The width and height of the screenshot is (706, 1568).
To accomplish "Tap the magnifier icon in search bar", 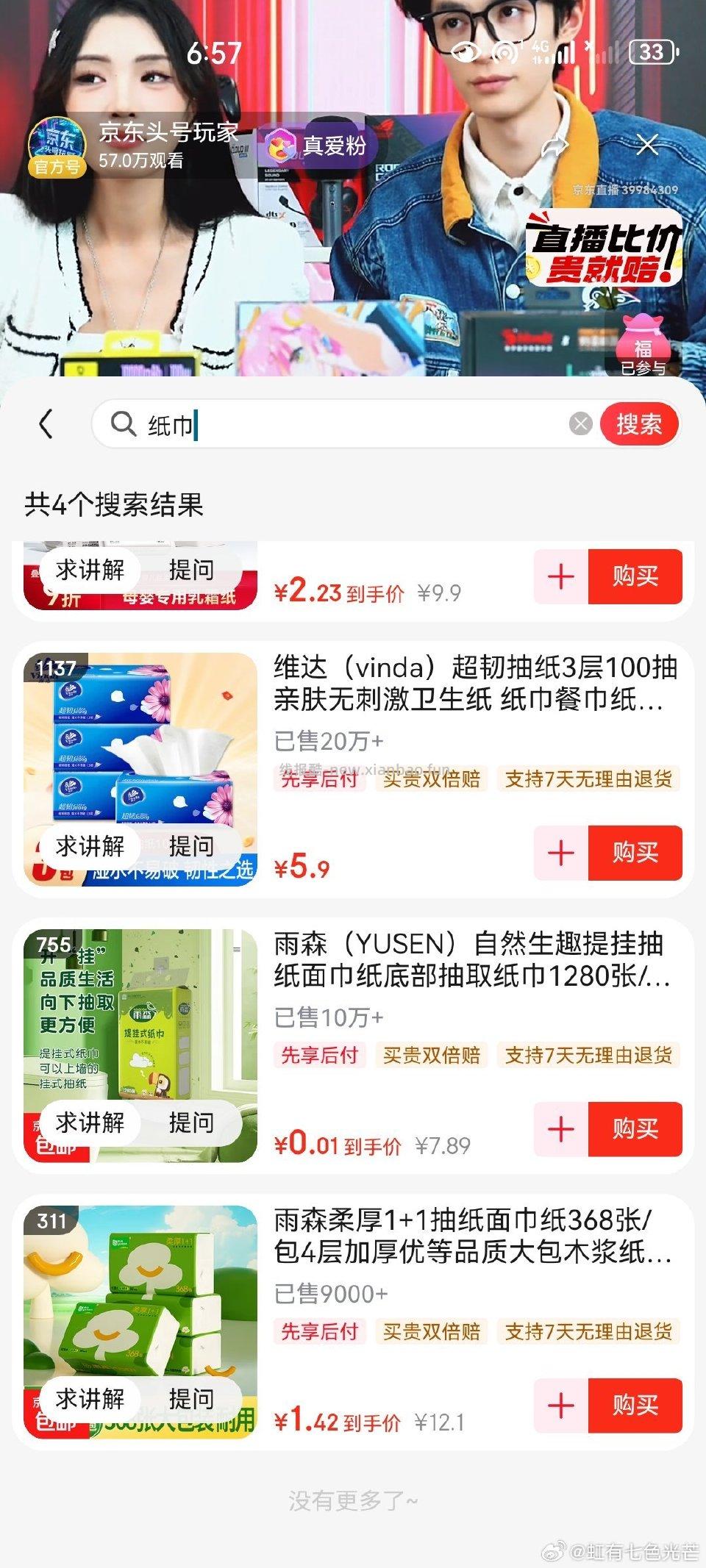I will tap(122, 423).
